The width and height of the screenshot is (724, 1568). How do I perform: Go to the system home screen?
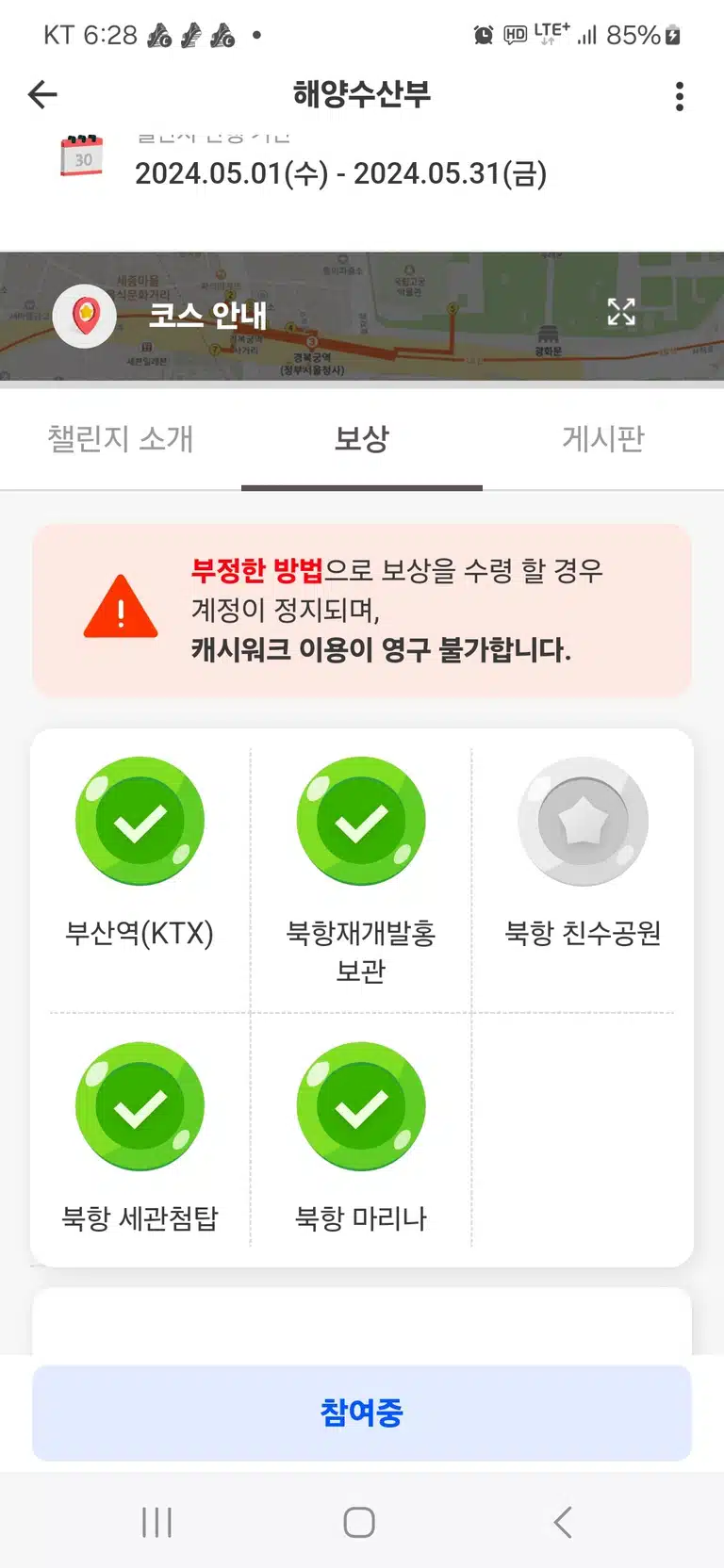click(359, 1522)
